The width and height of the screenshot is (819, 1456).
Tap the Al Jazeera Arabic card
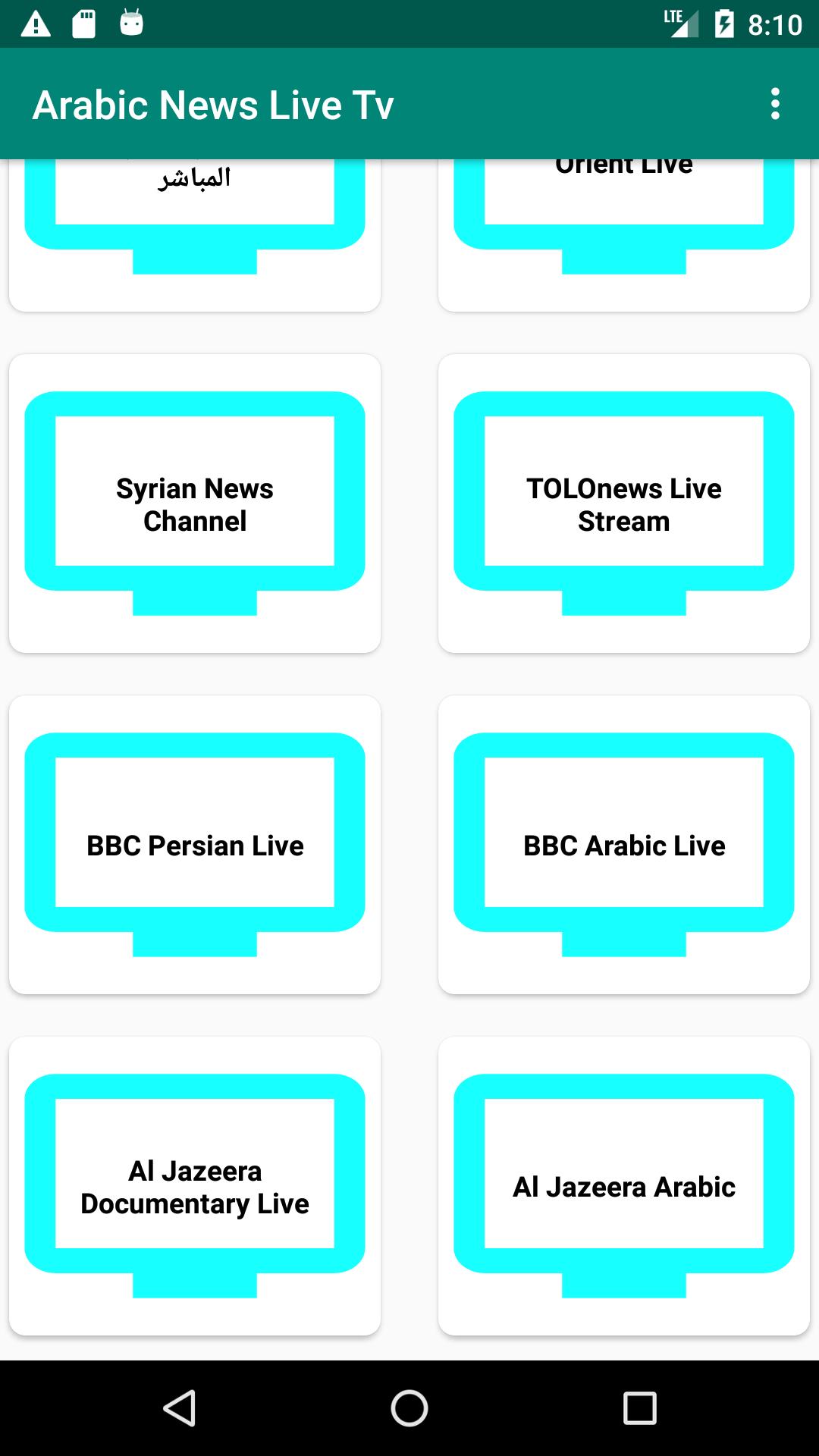(623, 1186)
